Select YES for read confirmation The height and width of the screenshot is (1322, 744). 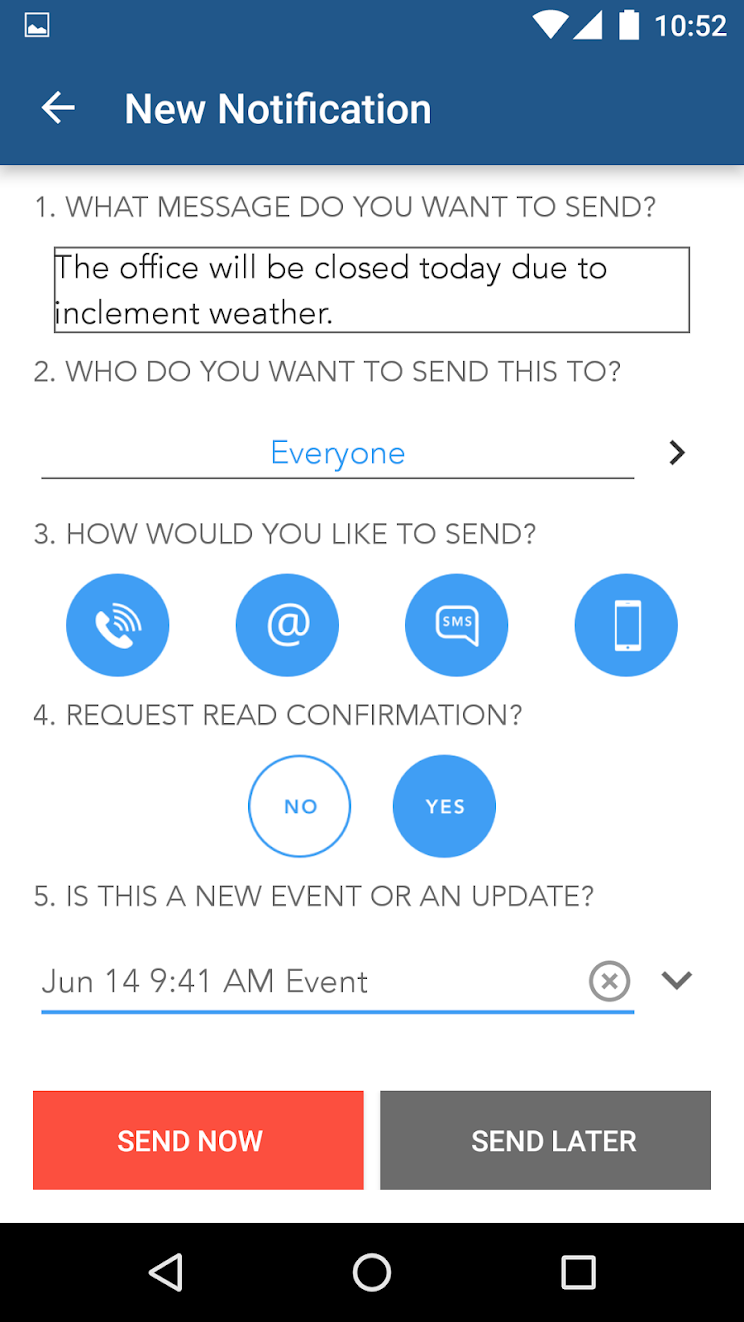(445, 806)
